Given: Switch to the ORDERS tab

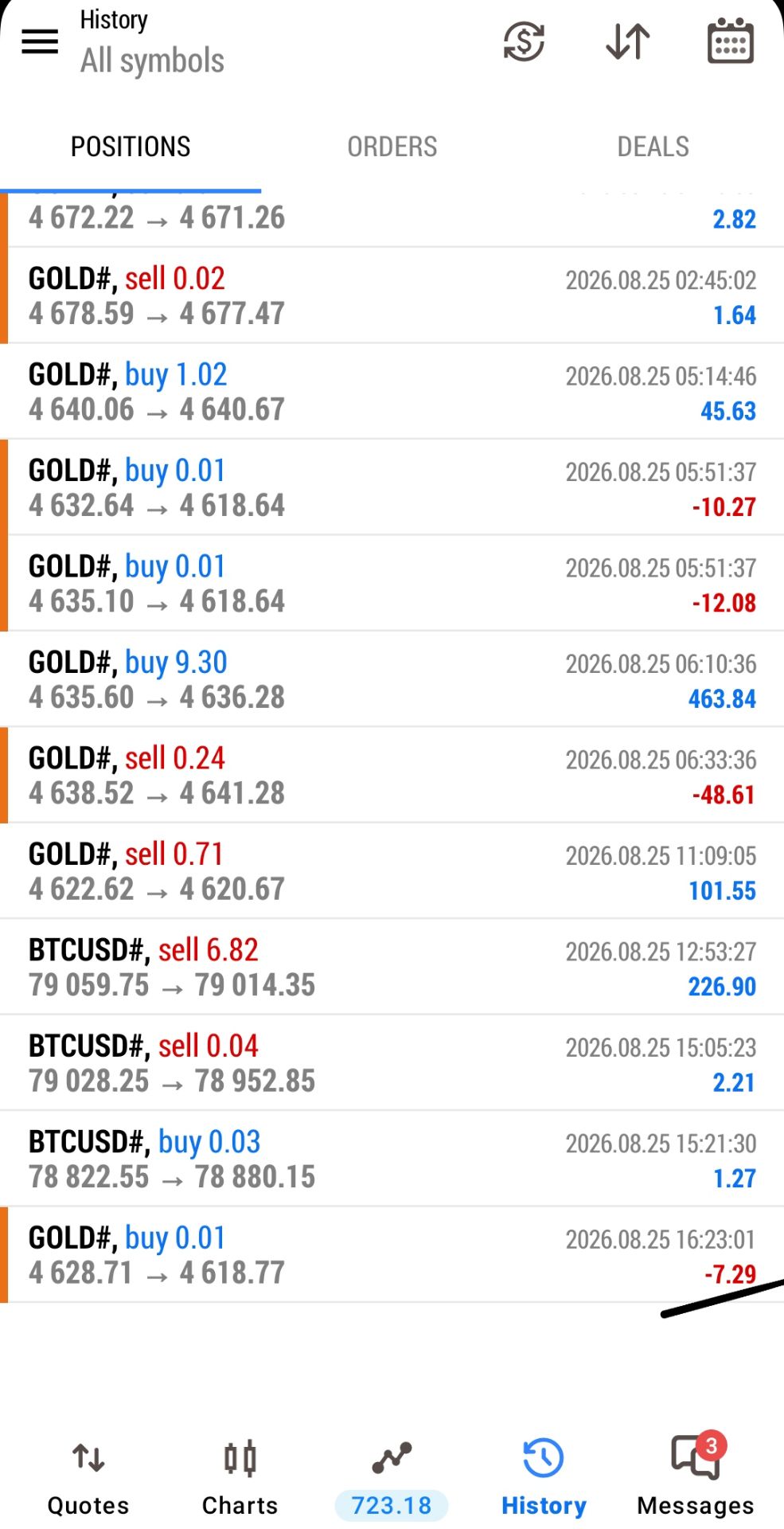Looking at the screenshot, I should pyautogui.click(x=392, y=147).
